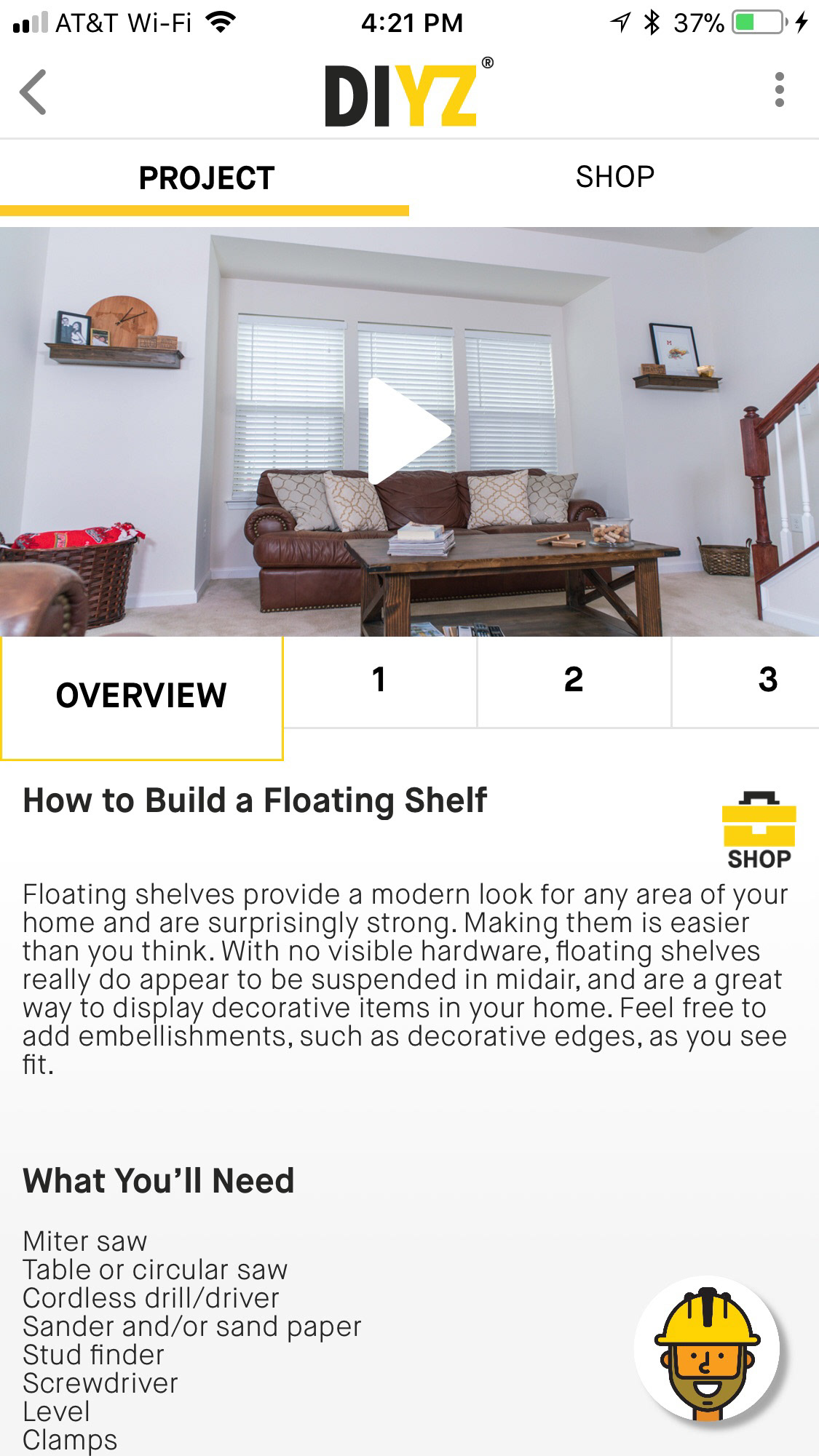819x1456 pixels.
Task: Select the OVERVIEW step tab
Action: (141, 696)
